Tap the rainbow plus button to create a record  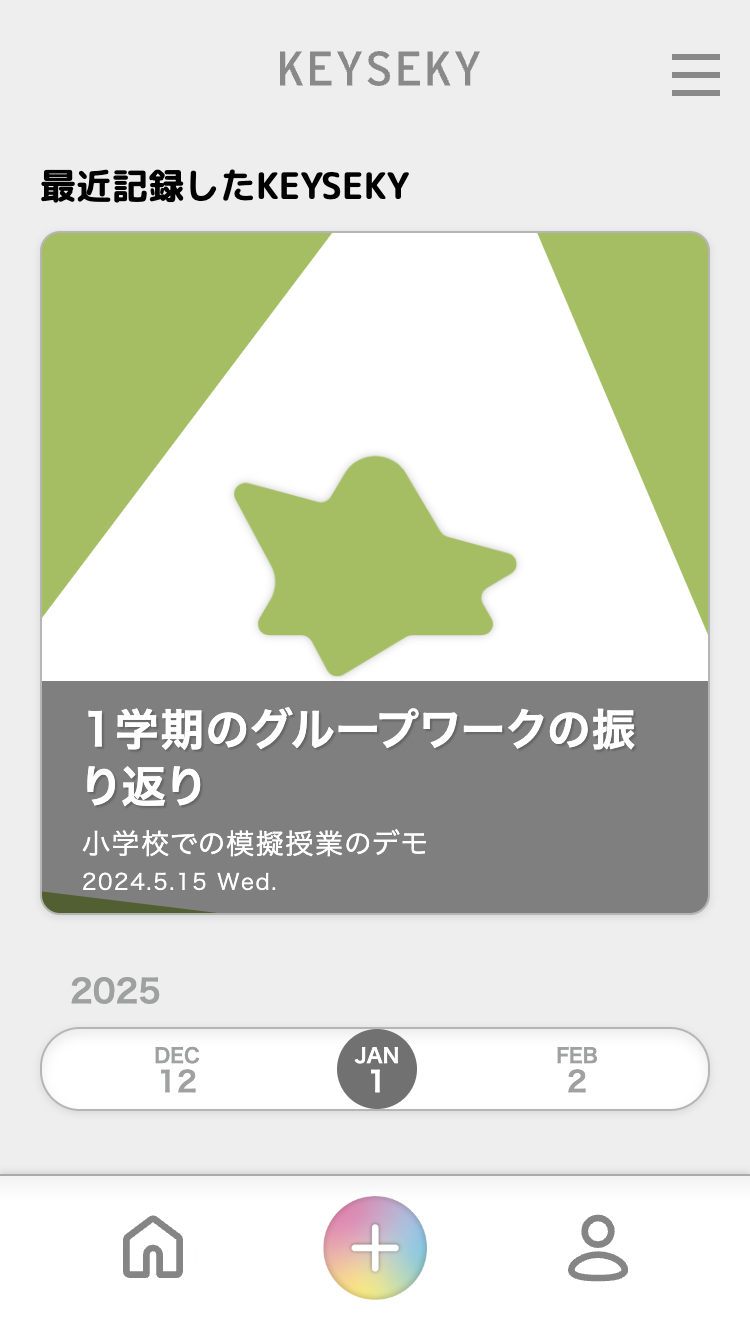tap(375, 1247)
